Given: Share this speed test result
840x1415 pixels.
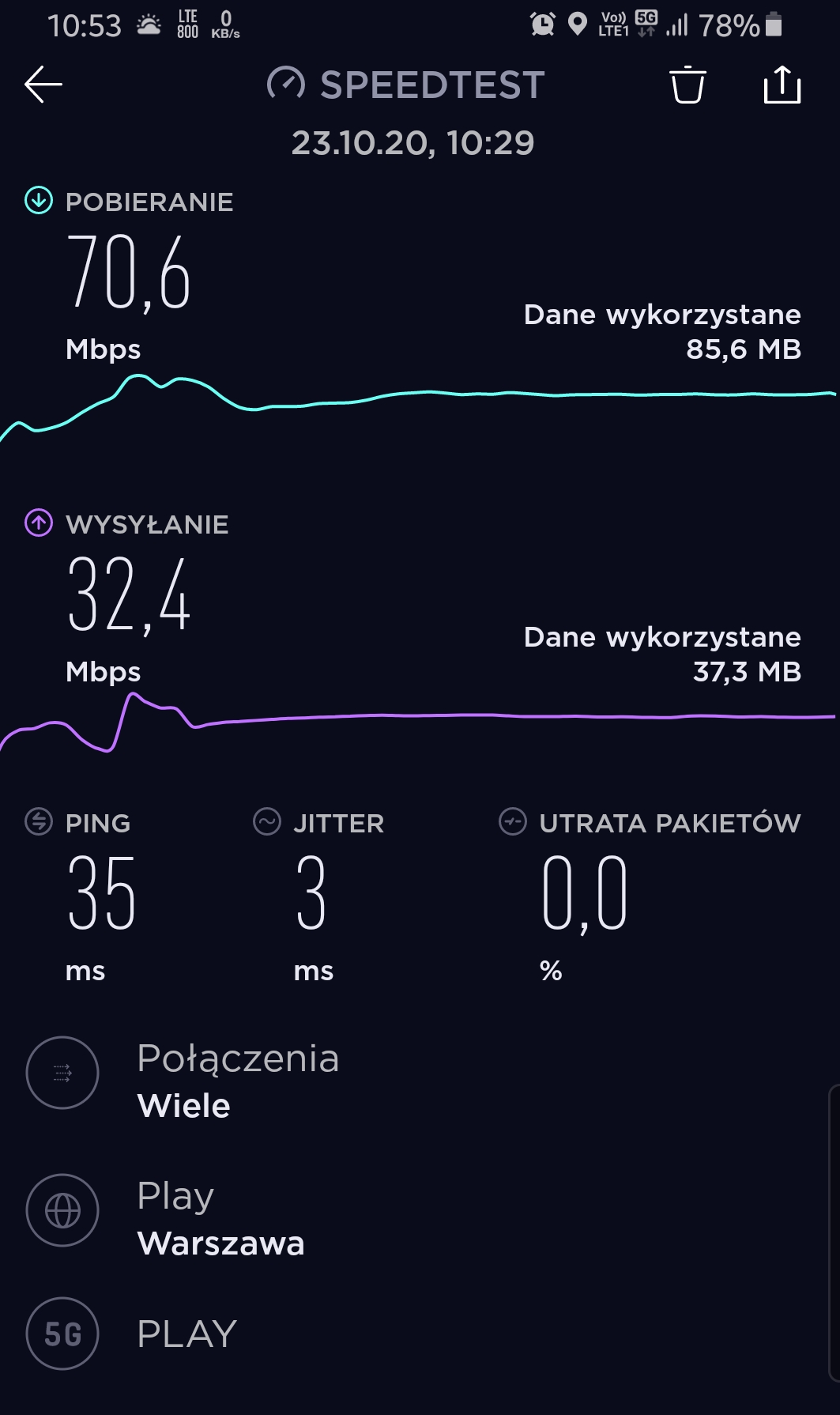Looking at the screenshot, I should [782, 85].
